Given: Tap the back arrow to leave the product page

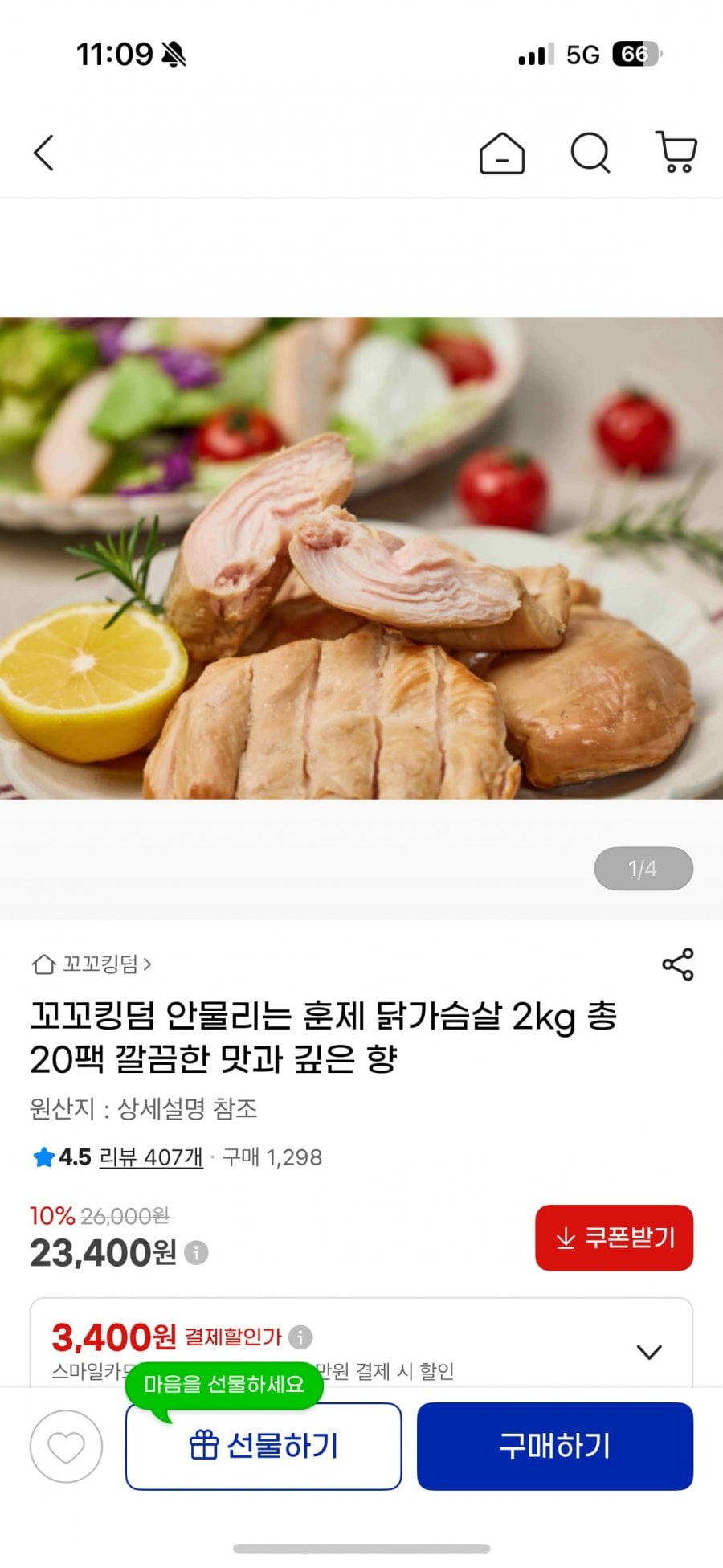Looking at the screenshot, I should pyautogui.click(x=44, y=153).
